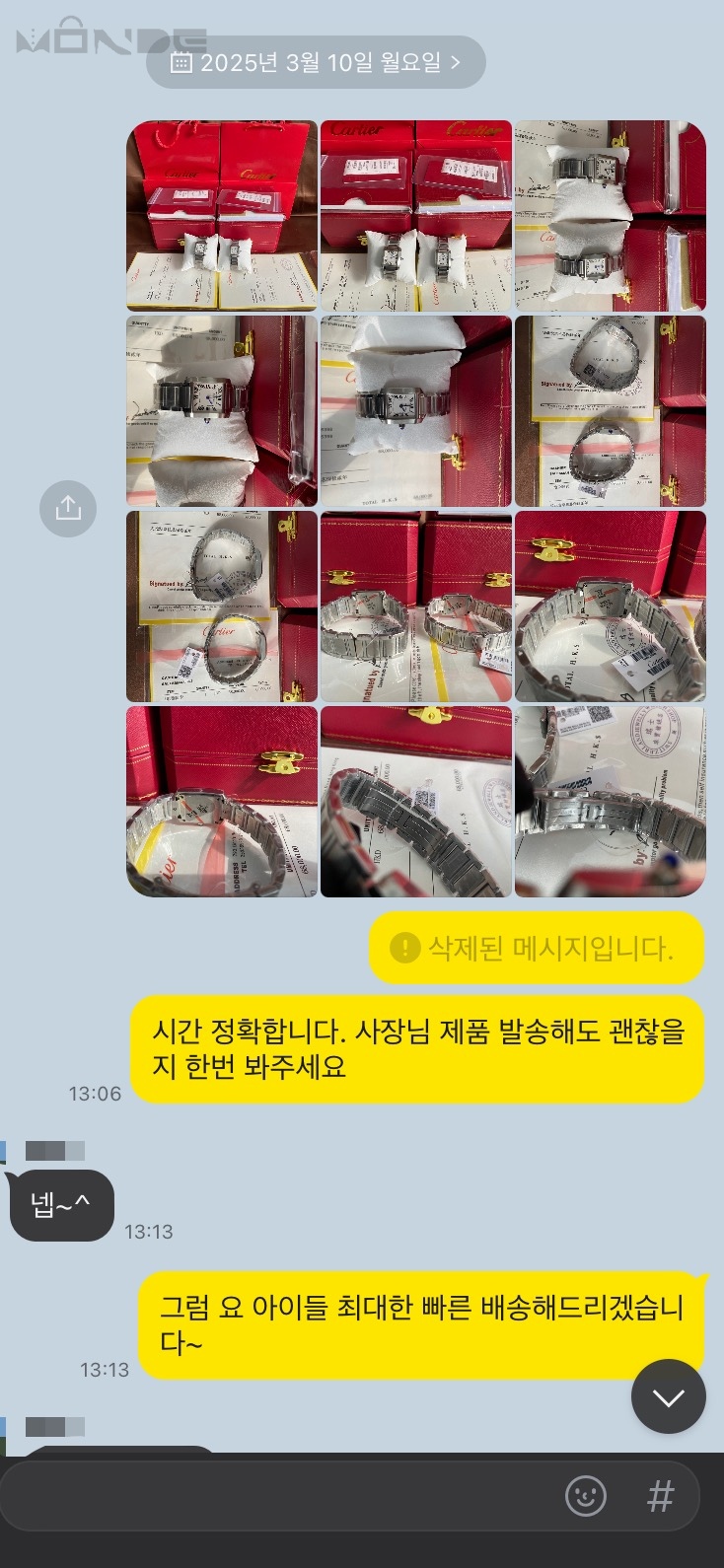Jump to the latest messages with down arrow
724x1568 pixels.
[668, 1396]
